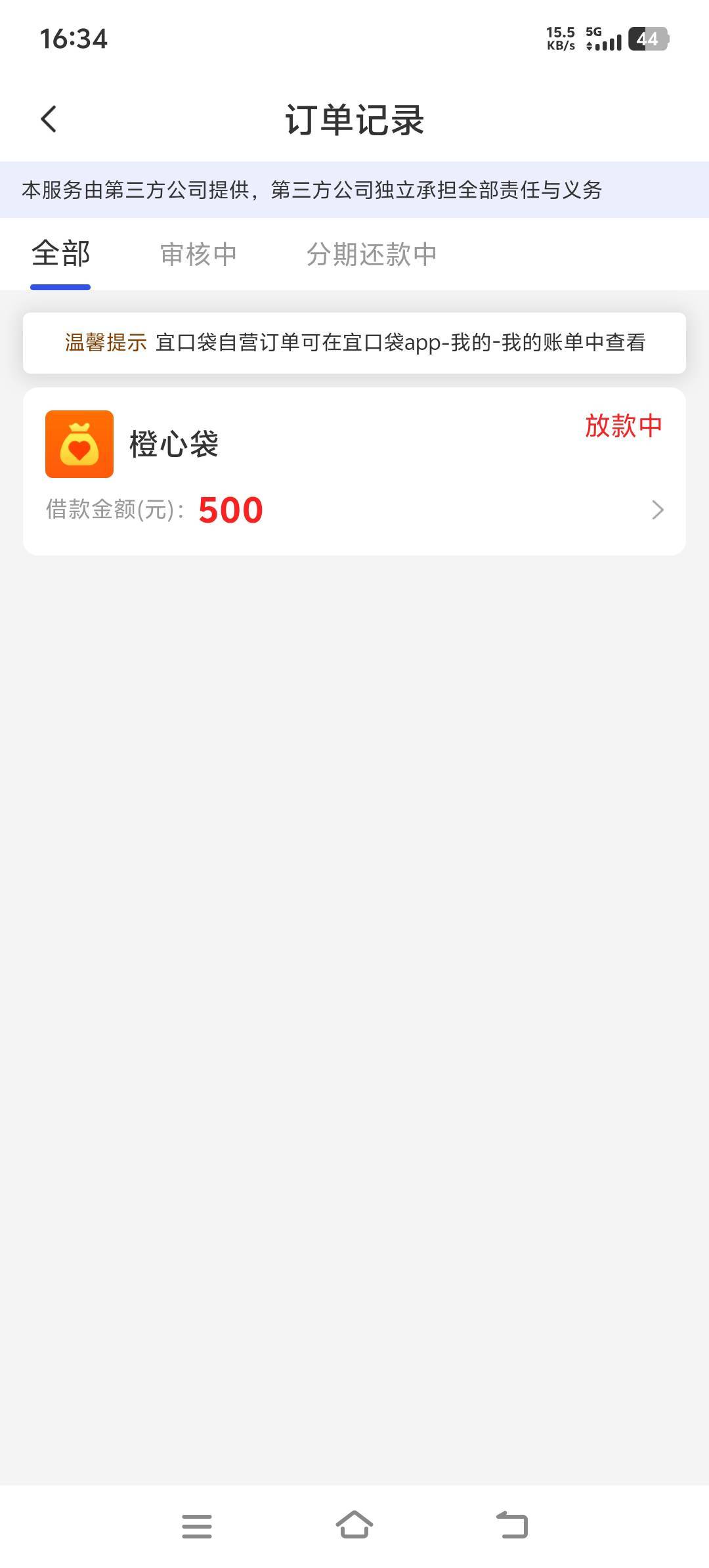The height and width of the screenshot is (1568, 709).
Task: Open the recent apps menu button
Action: click(197, 1526)
